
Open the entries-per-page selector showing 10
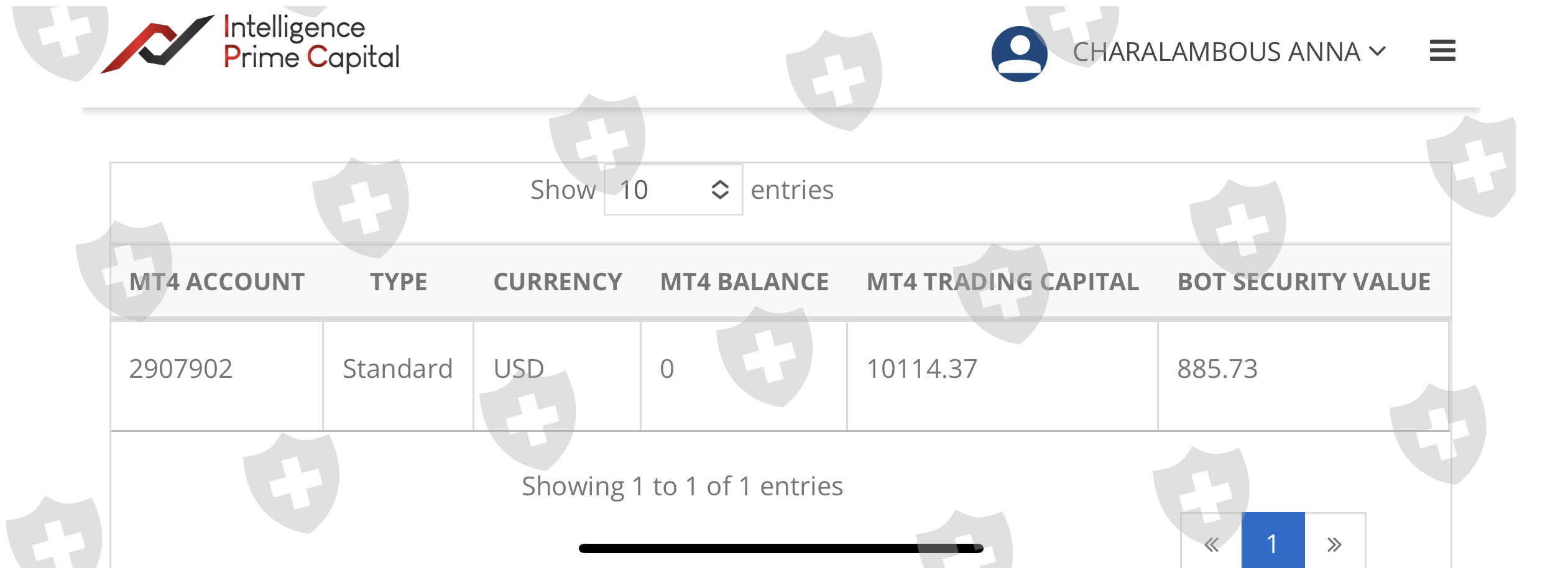click(x=673, y=190)
